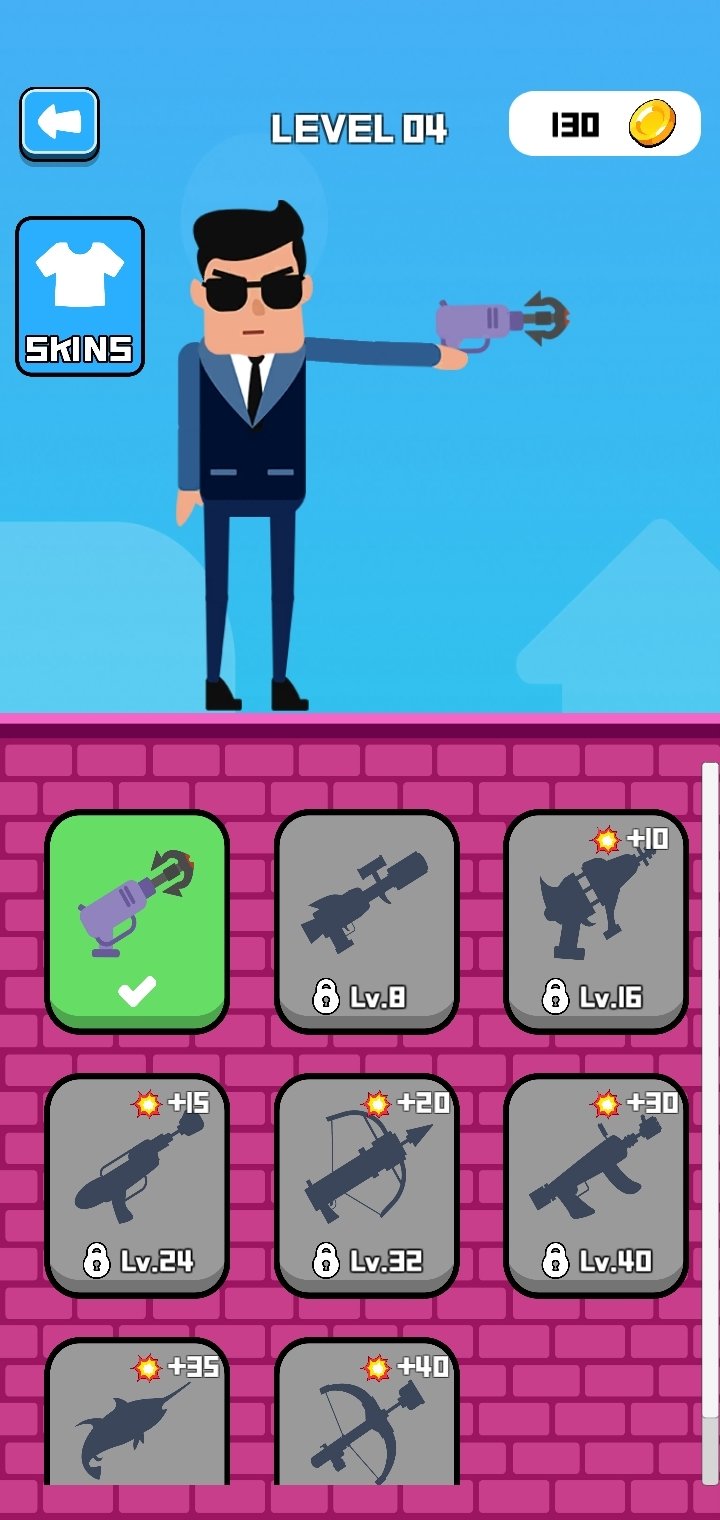720x1520 pixels.
Task: Select the Lv.32 crossbow with +20
Action: click(x=367, y=1185)
